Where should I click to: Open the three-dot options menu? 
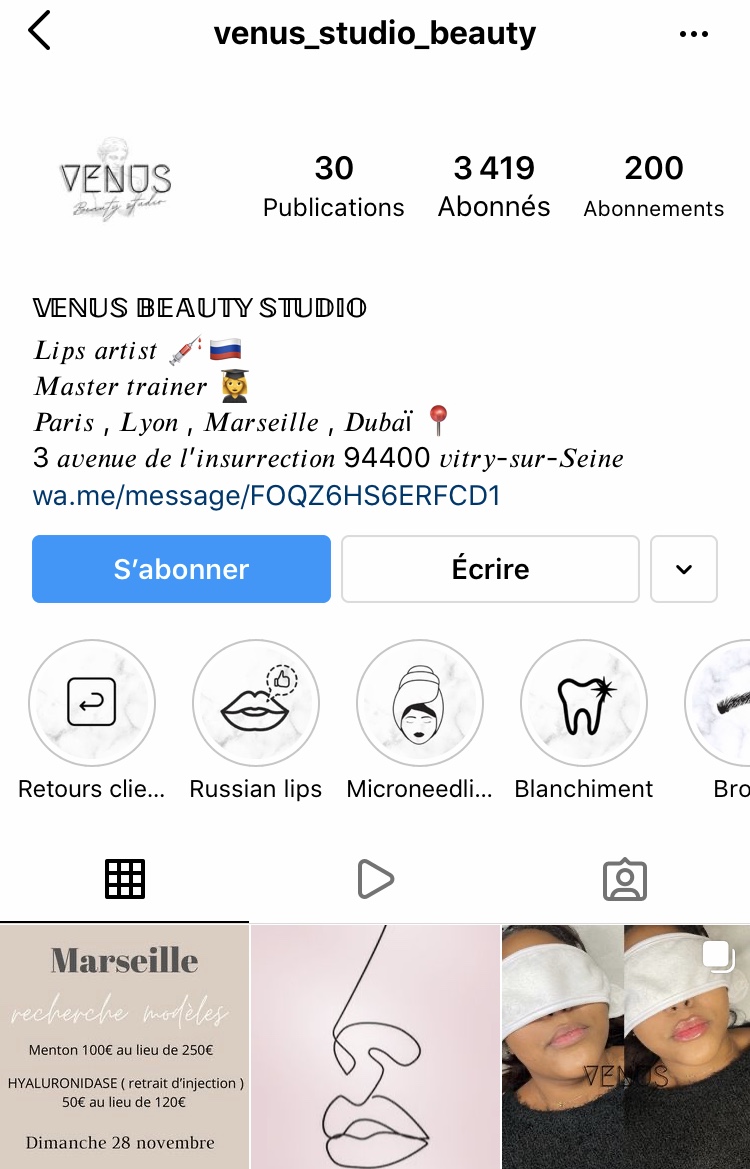693,34
